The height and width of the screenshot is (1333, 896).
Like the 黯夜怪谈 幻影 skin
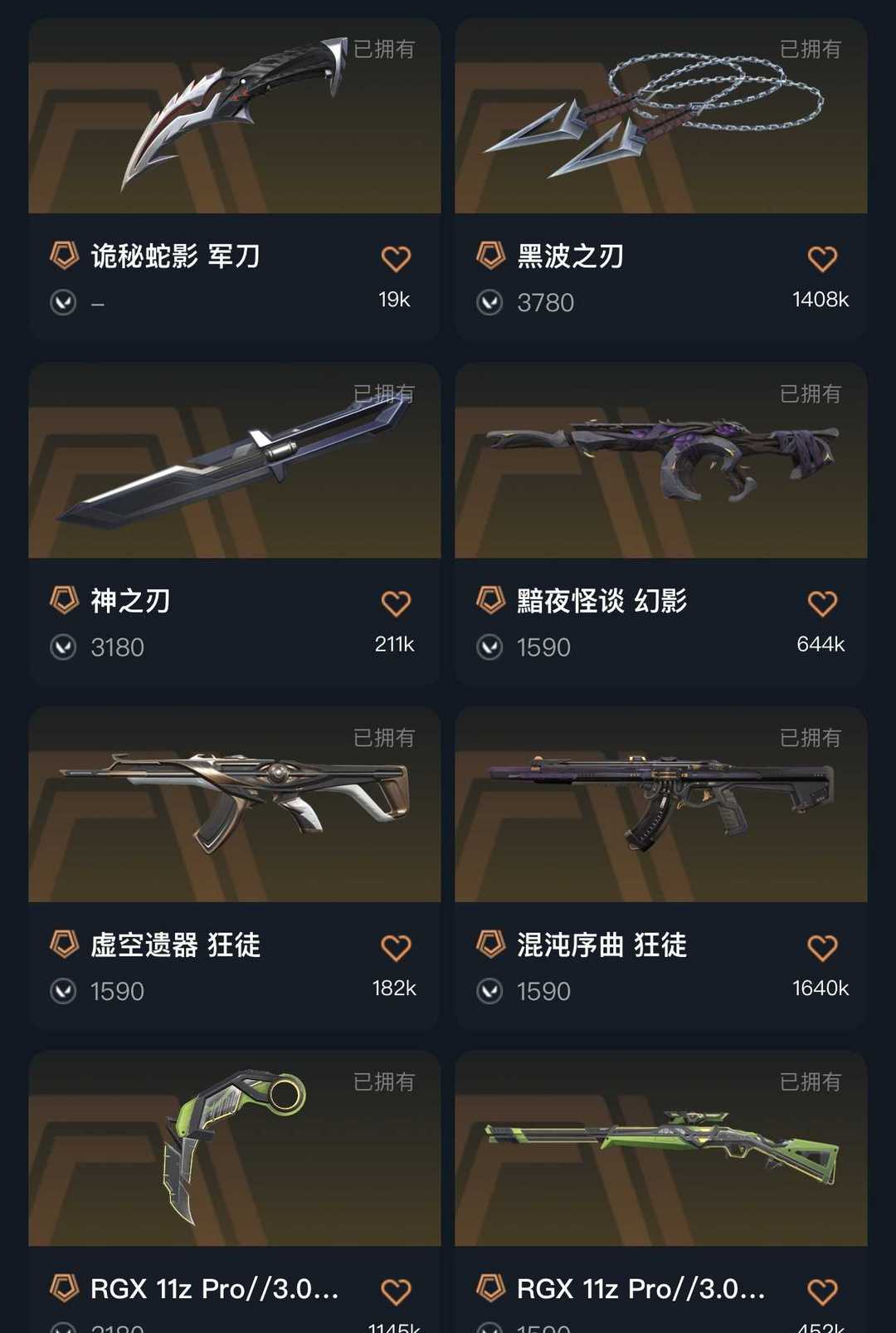click(822, 603)
